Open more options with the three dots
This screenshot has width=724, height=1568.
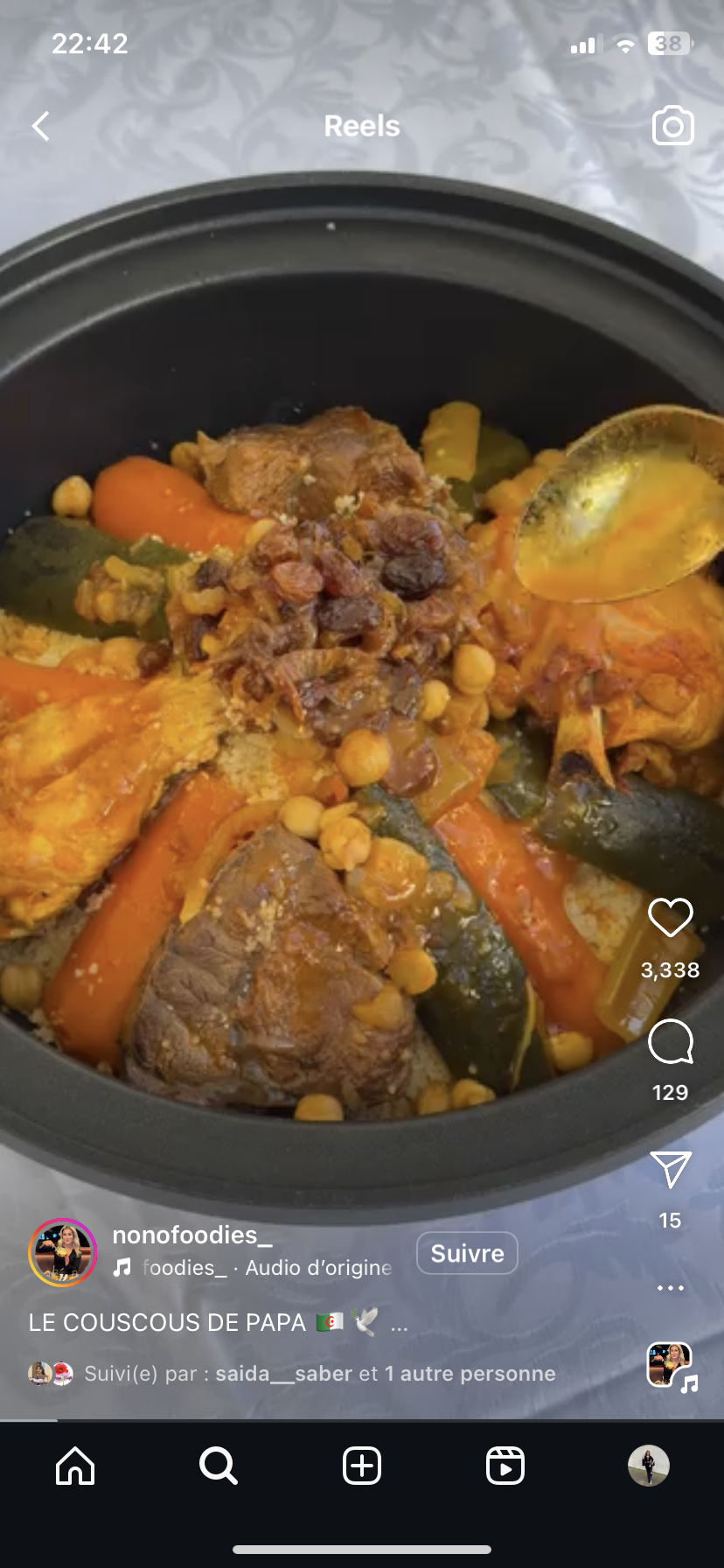point(670,1286)
